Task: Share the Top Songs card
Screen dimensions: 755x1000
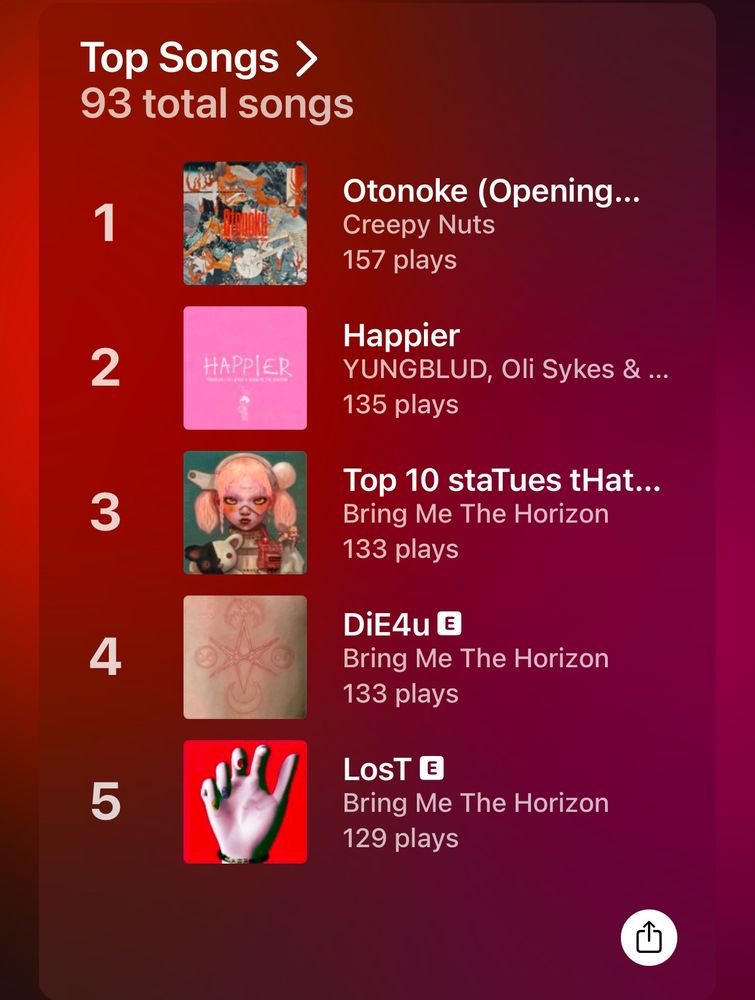Action: coord(649,937)
